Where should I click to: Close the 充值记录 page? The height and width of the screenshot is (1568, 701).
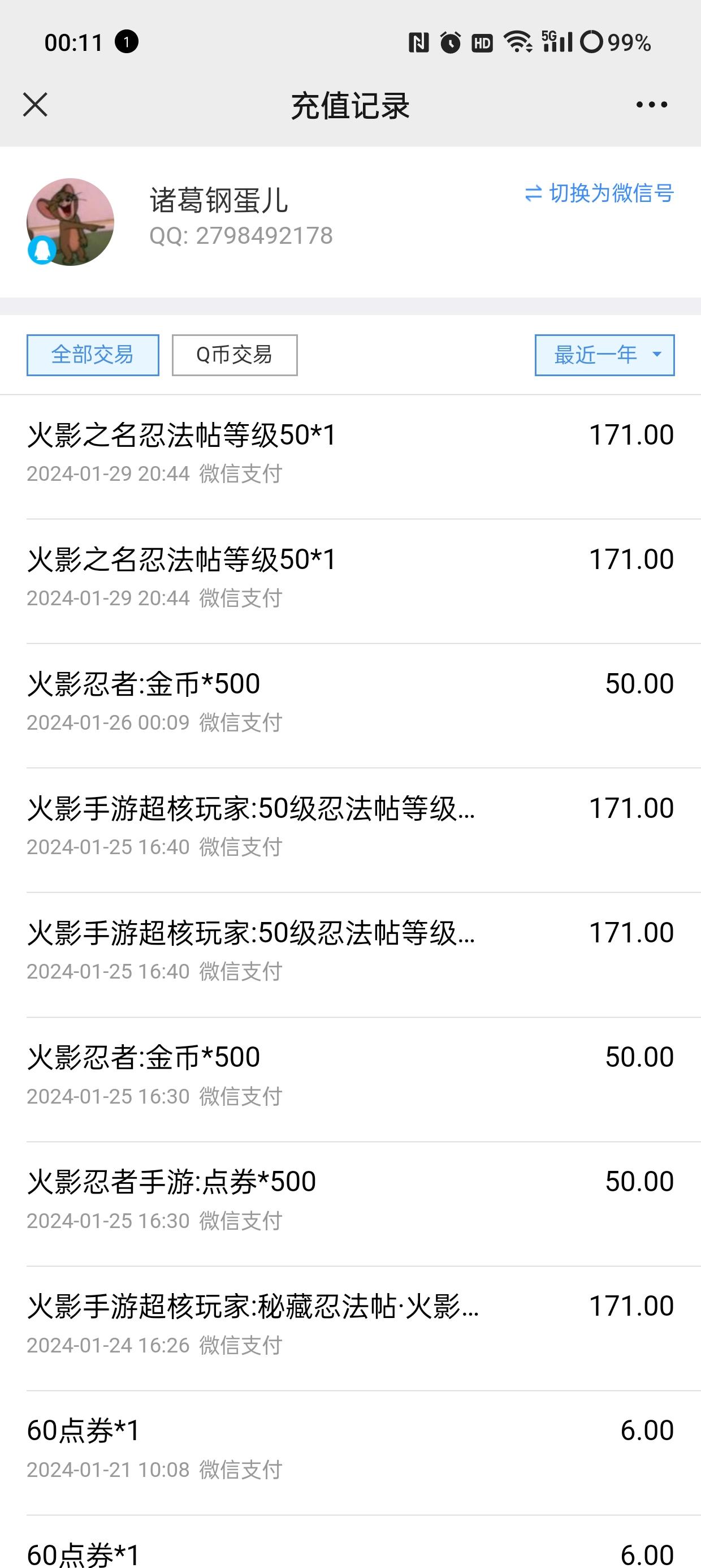(35, 105)
